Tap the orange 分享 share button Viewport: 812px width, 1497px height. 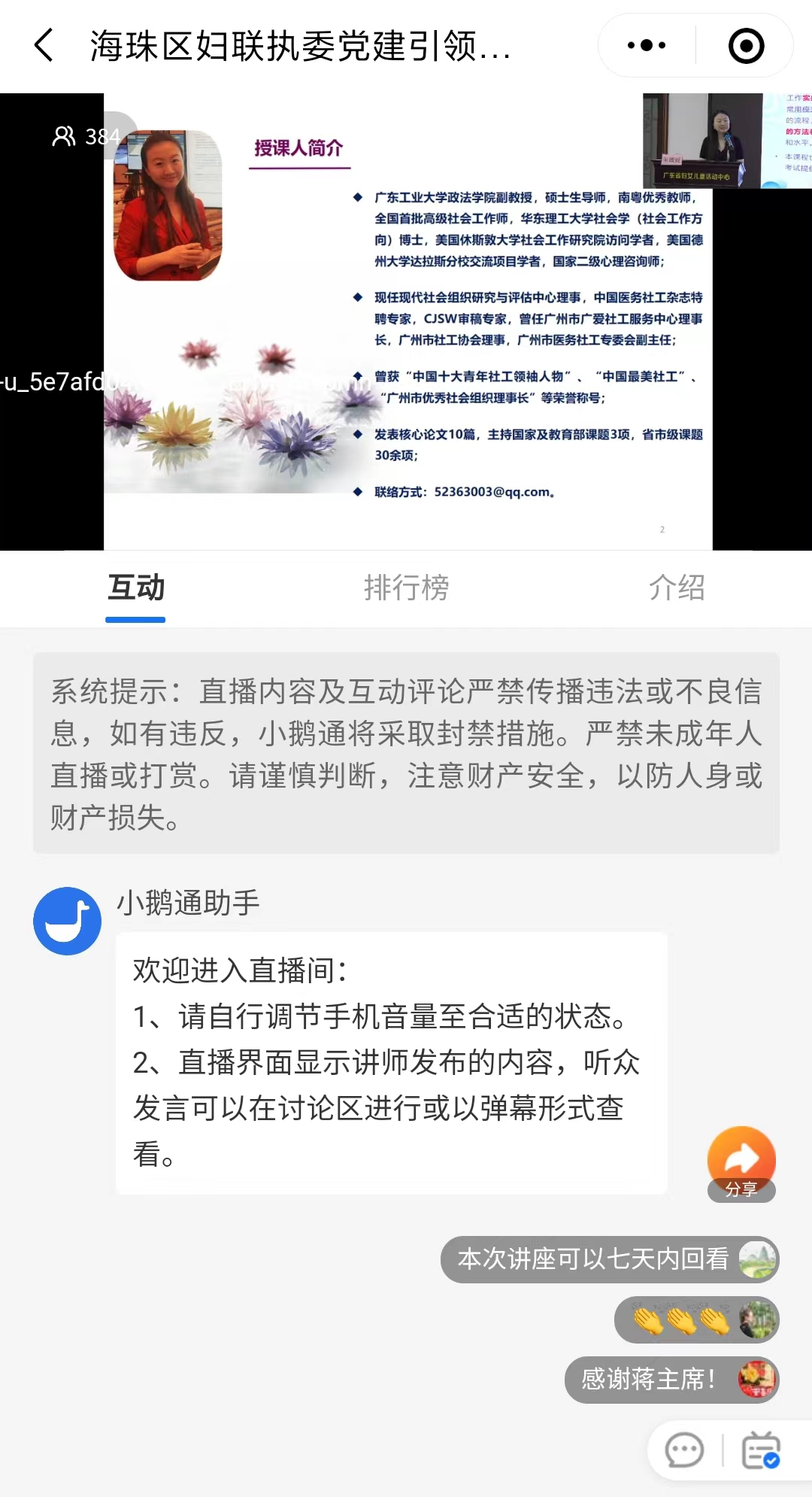coord(741,1162)
